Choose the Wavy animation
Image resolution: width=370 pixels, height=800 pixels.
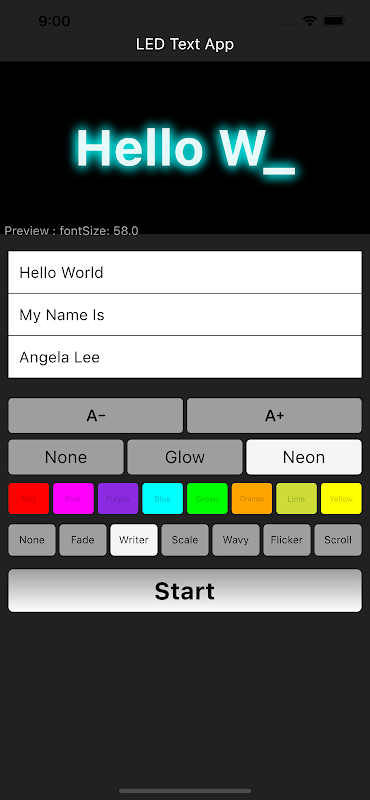tap(236, 540)
